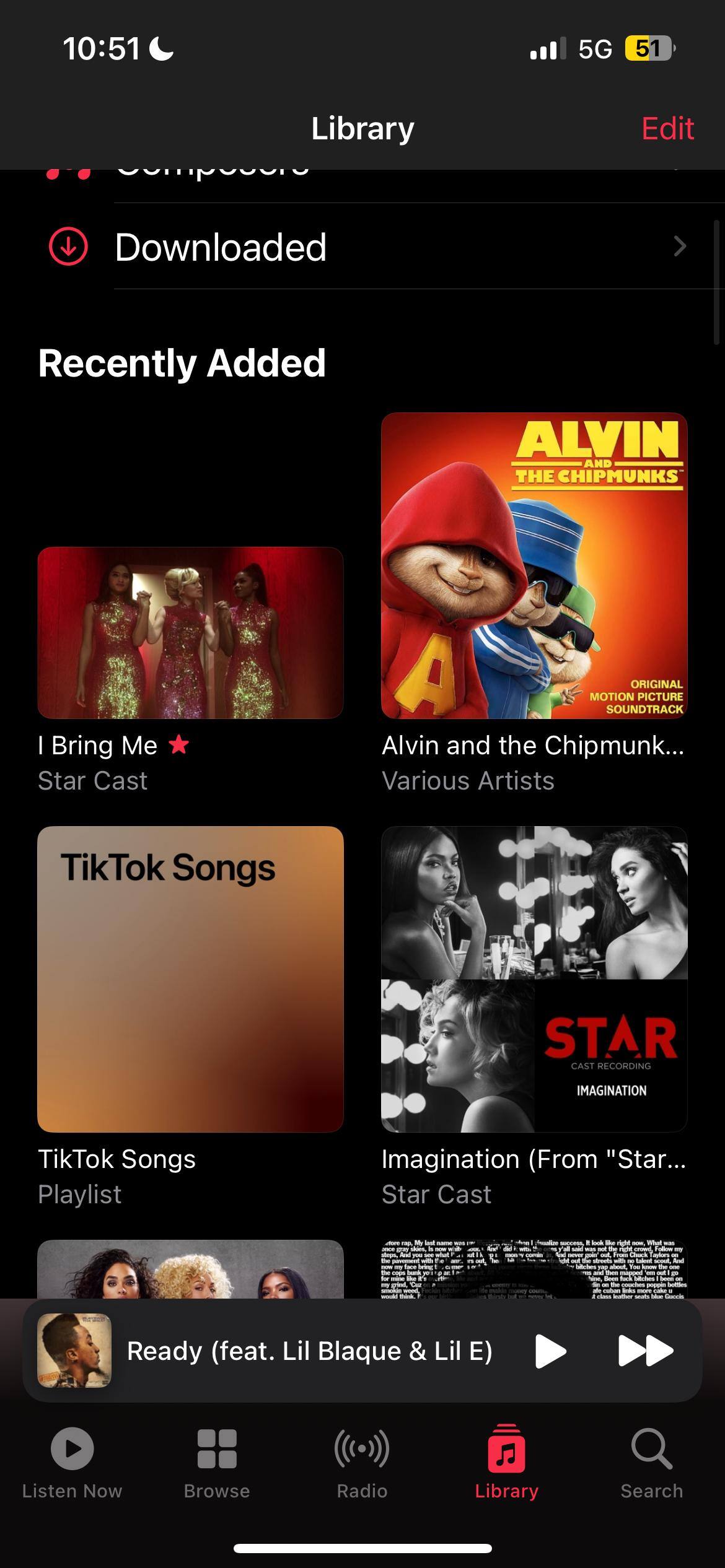725x1568 pixels.
Task: Play the song Ready in mini player
Action: pos(550,1351)
